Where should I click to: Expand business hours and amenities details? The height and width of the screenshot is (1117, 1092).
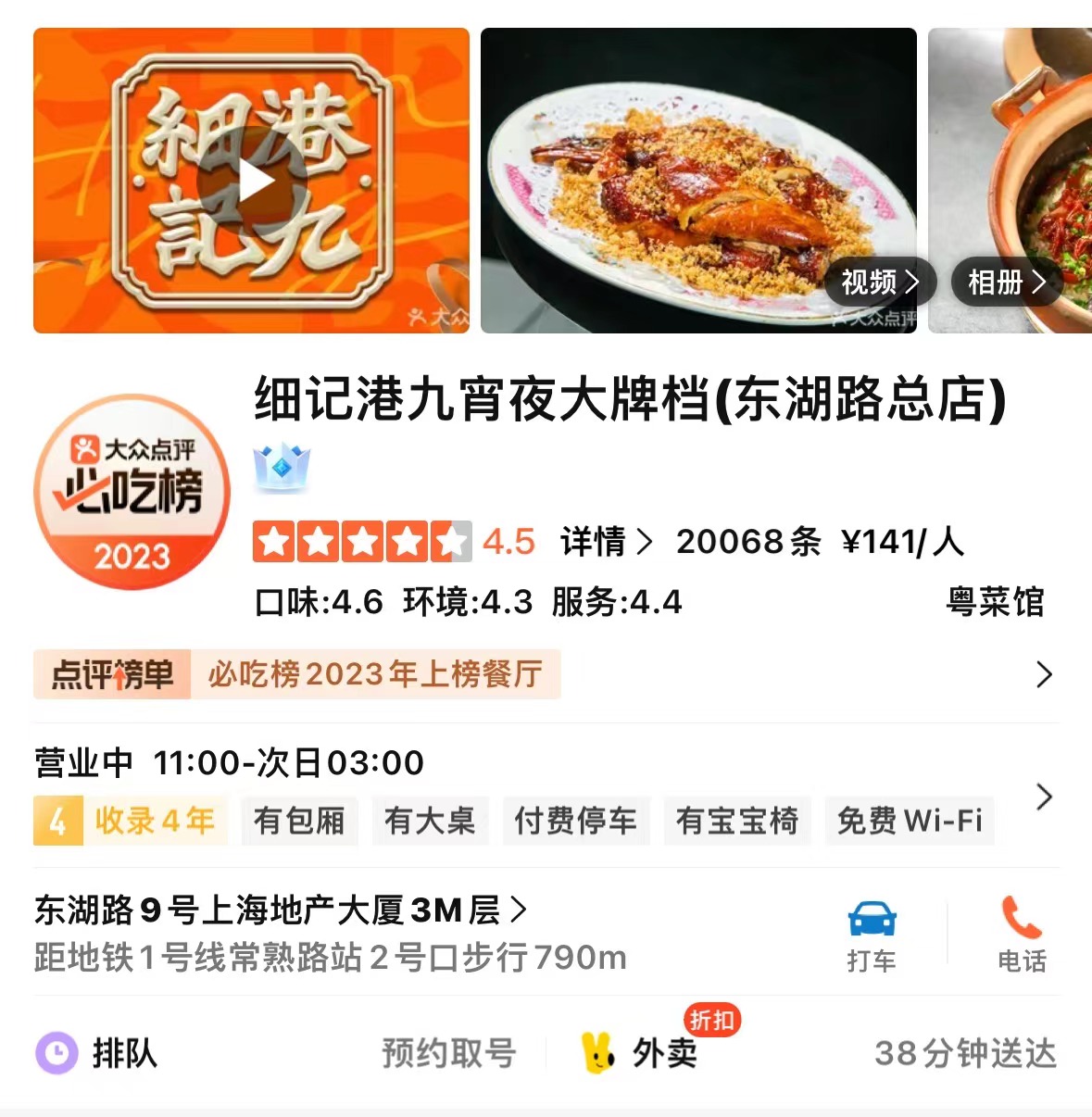point(1044,796)
